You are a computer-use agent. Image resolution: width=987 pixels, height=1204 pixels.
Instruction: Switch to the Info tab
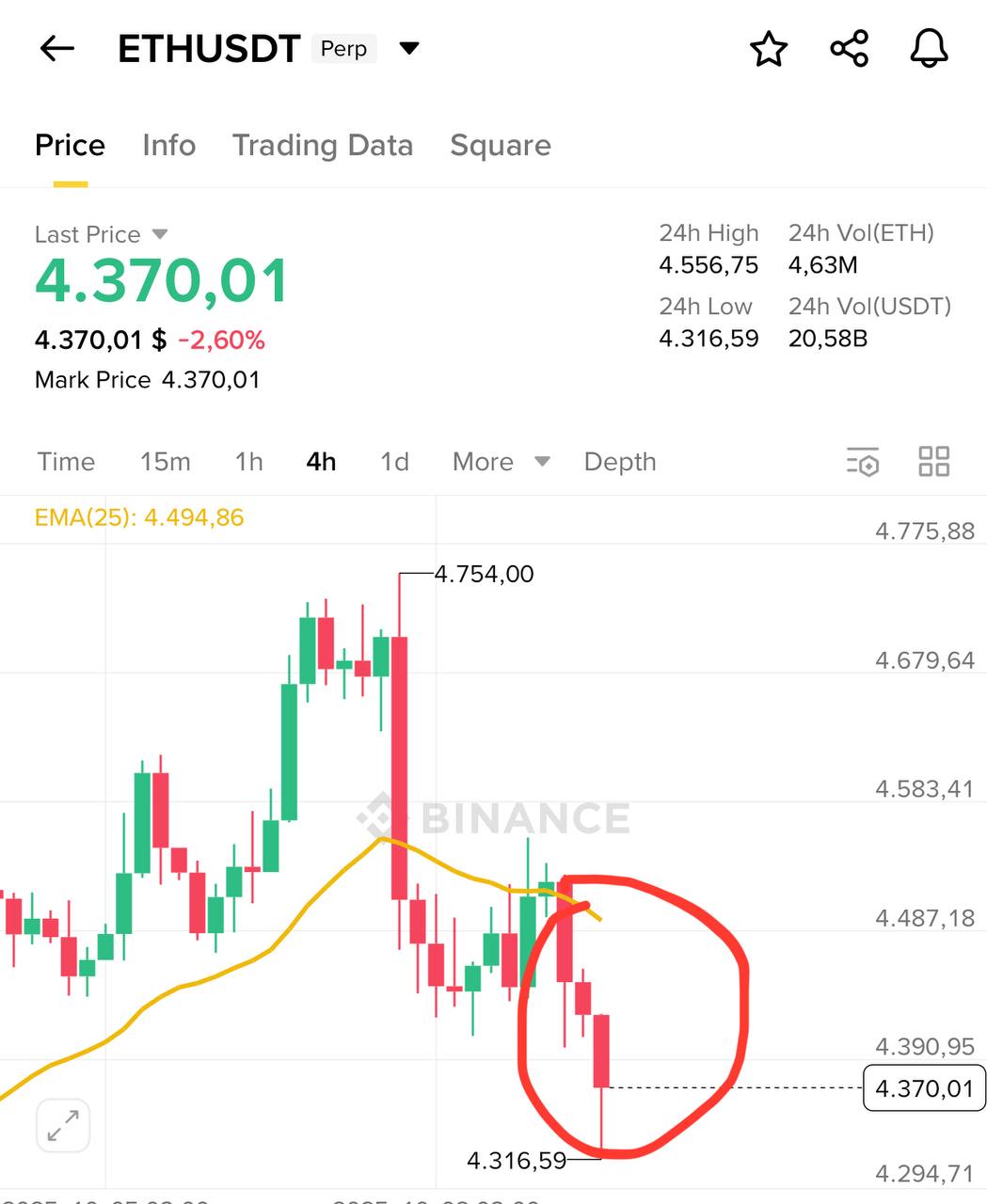click(x=169, y=146)
